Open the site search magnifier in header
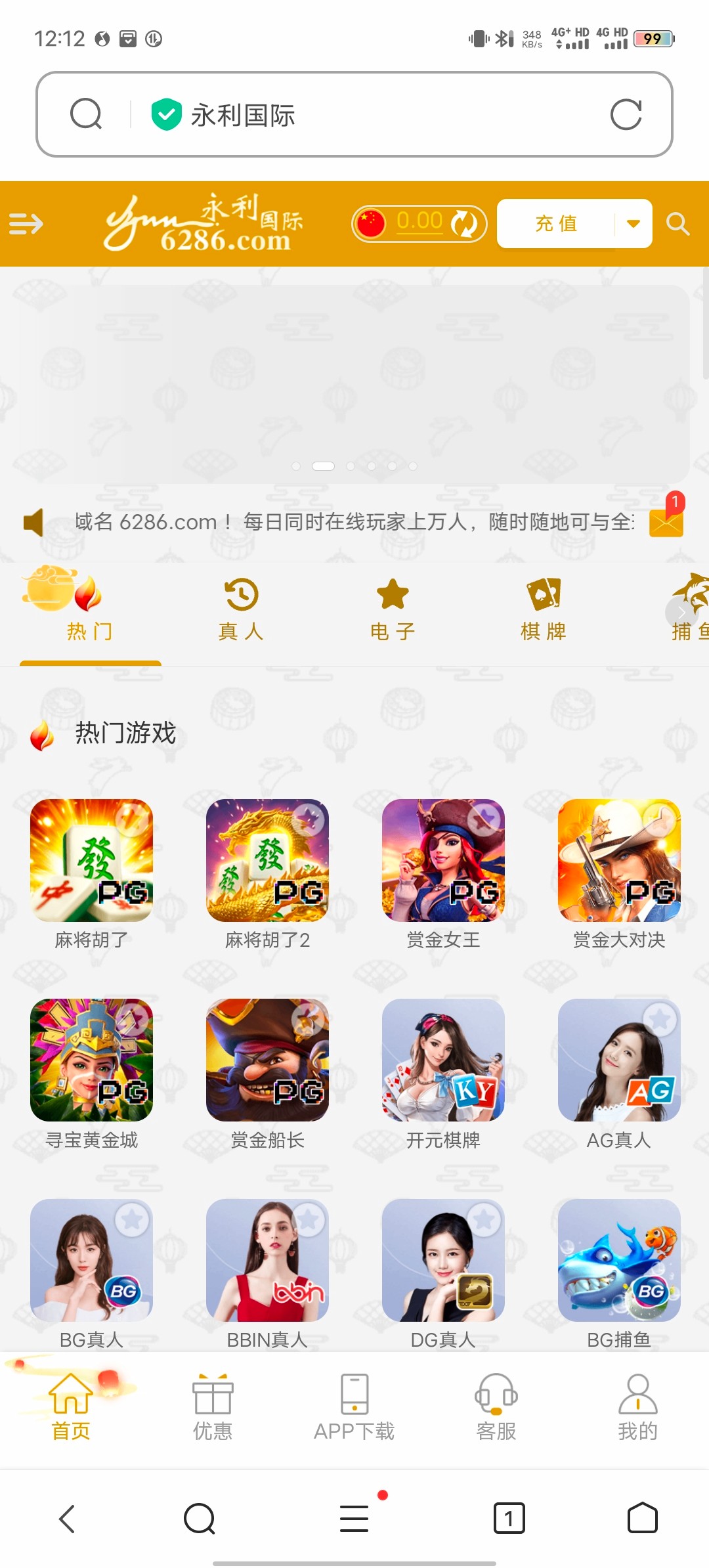Image resolution: width=709 pixels, height=1568 pixels. coord(677,224)
